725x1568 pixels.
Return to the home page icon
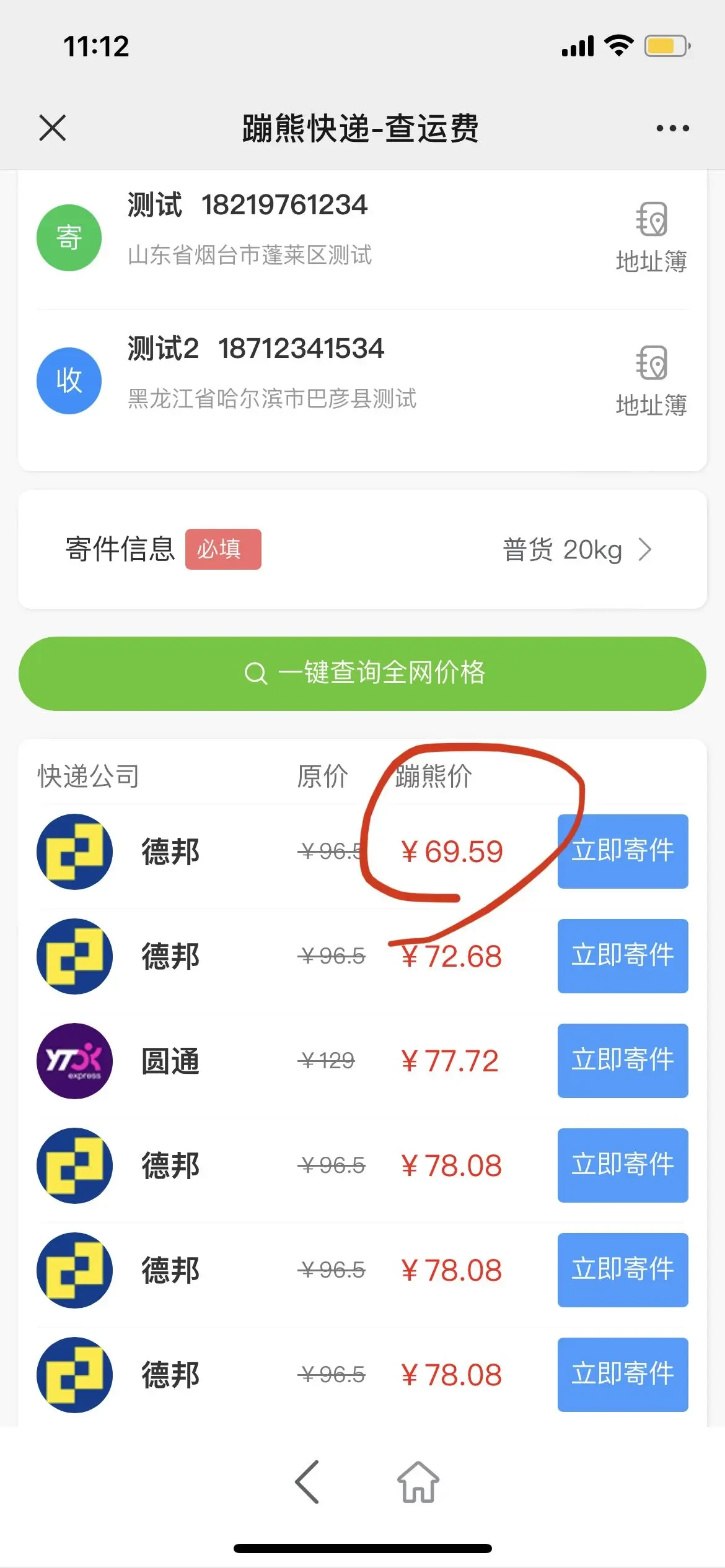pyautogui.click(x=418, y=1482)
